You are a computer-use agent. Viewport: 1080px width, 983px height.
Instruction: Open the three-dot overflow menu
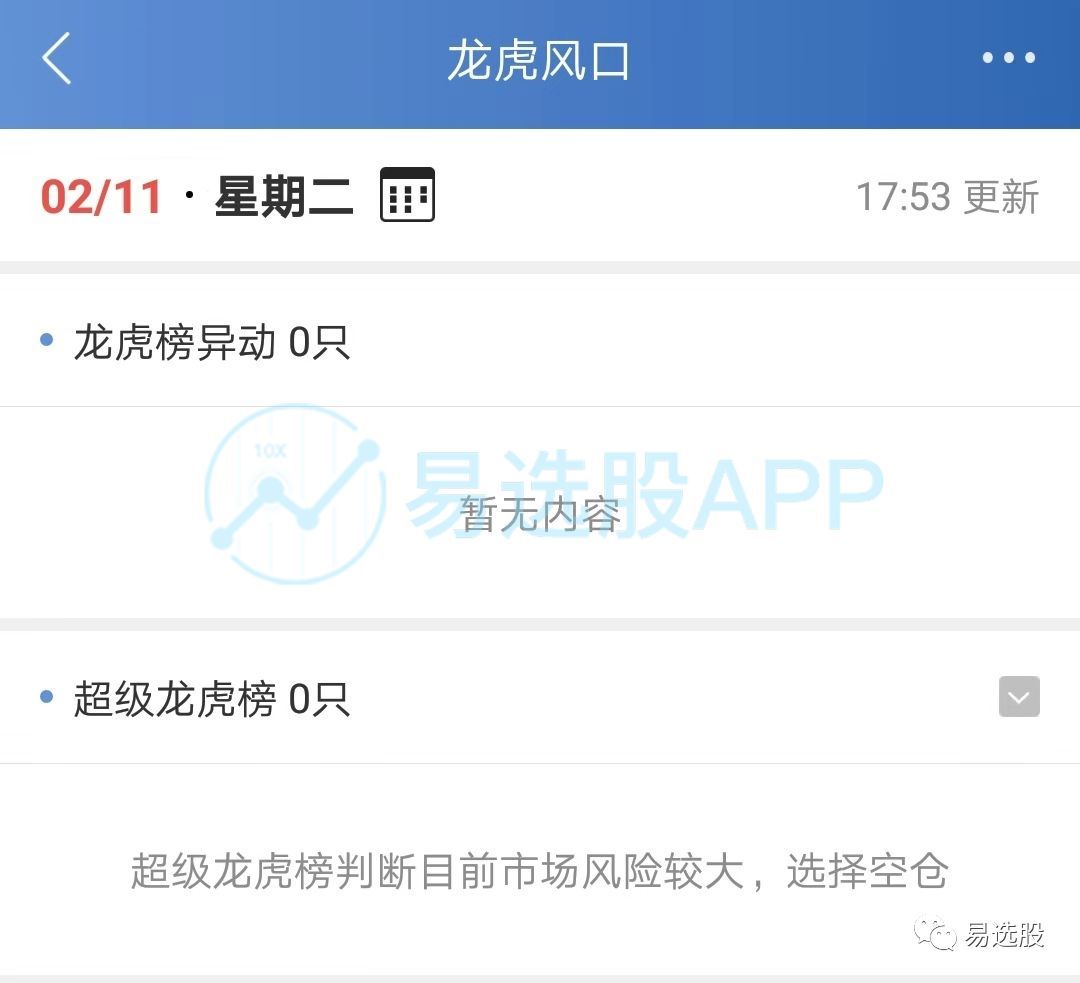(x=1008, y=59)
